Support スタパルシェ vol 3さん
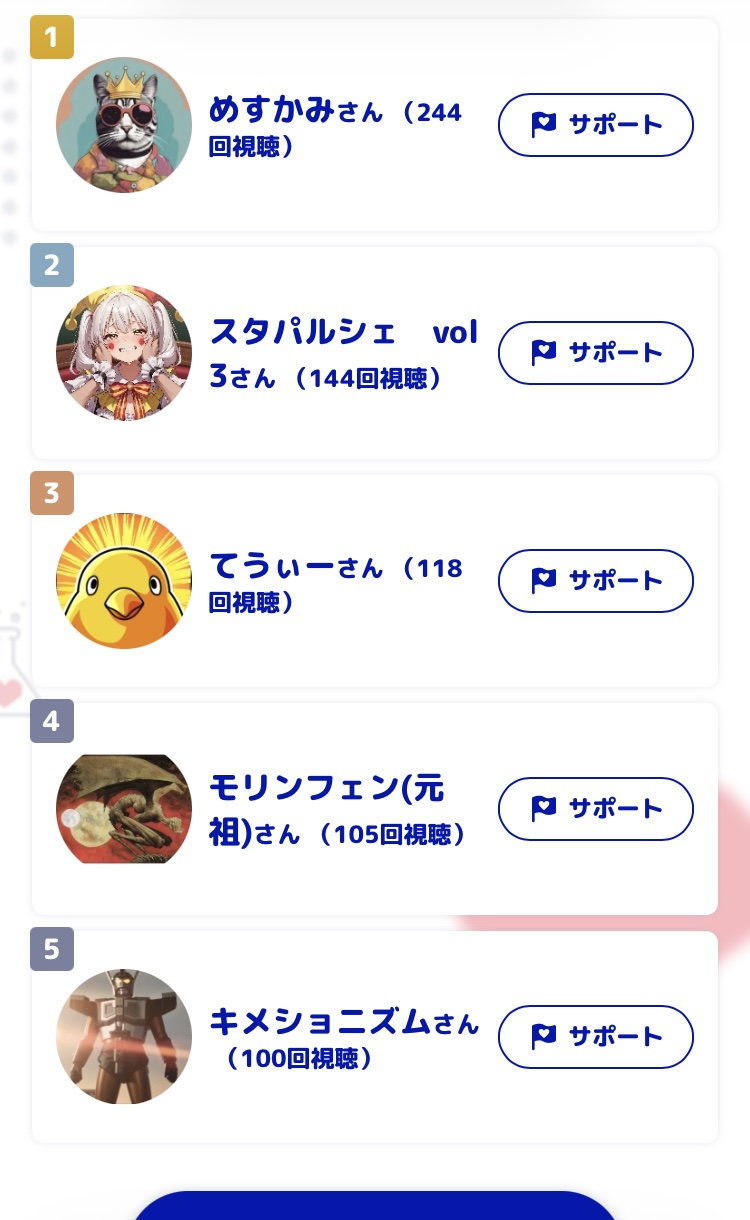 coord(596,353)
